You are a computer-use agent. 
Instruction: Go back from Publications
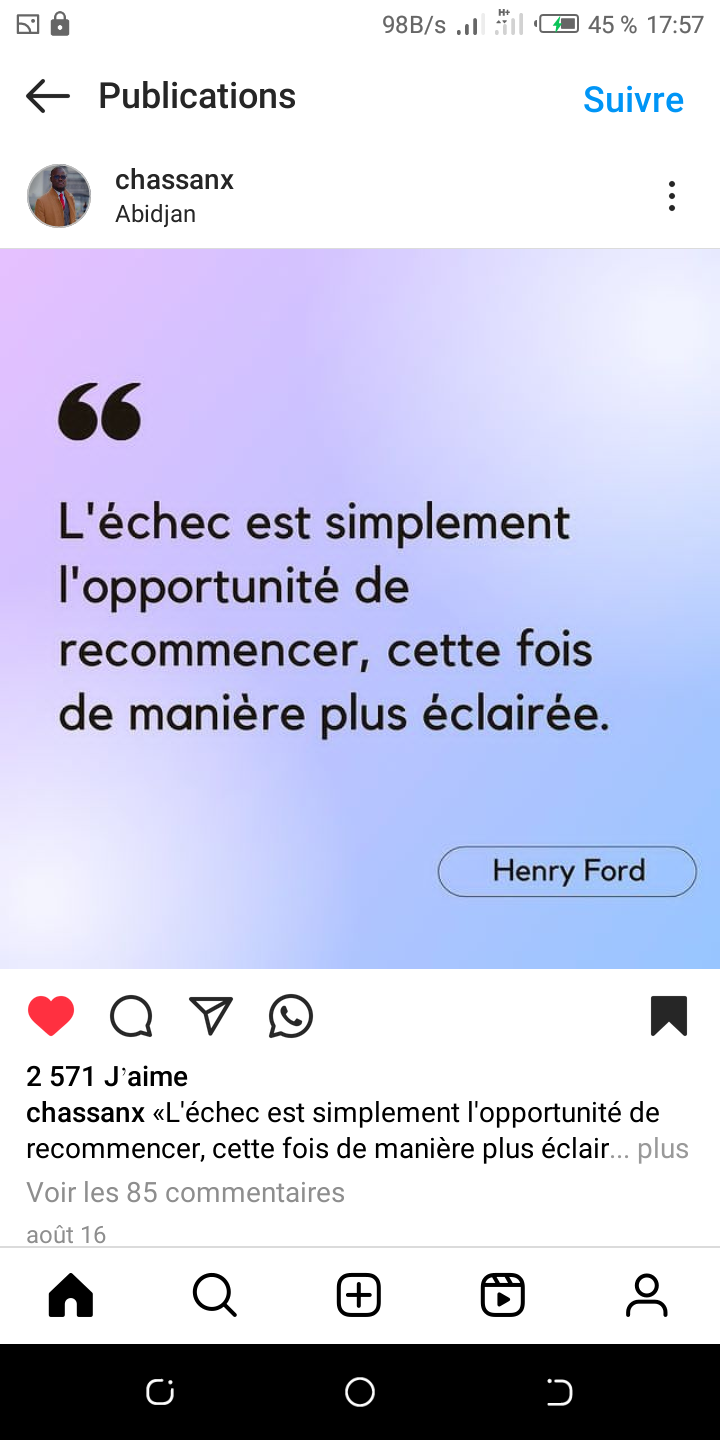[47, 96]
